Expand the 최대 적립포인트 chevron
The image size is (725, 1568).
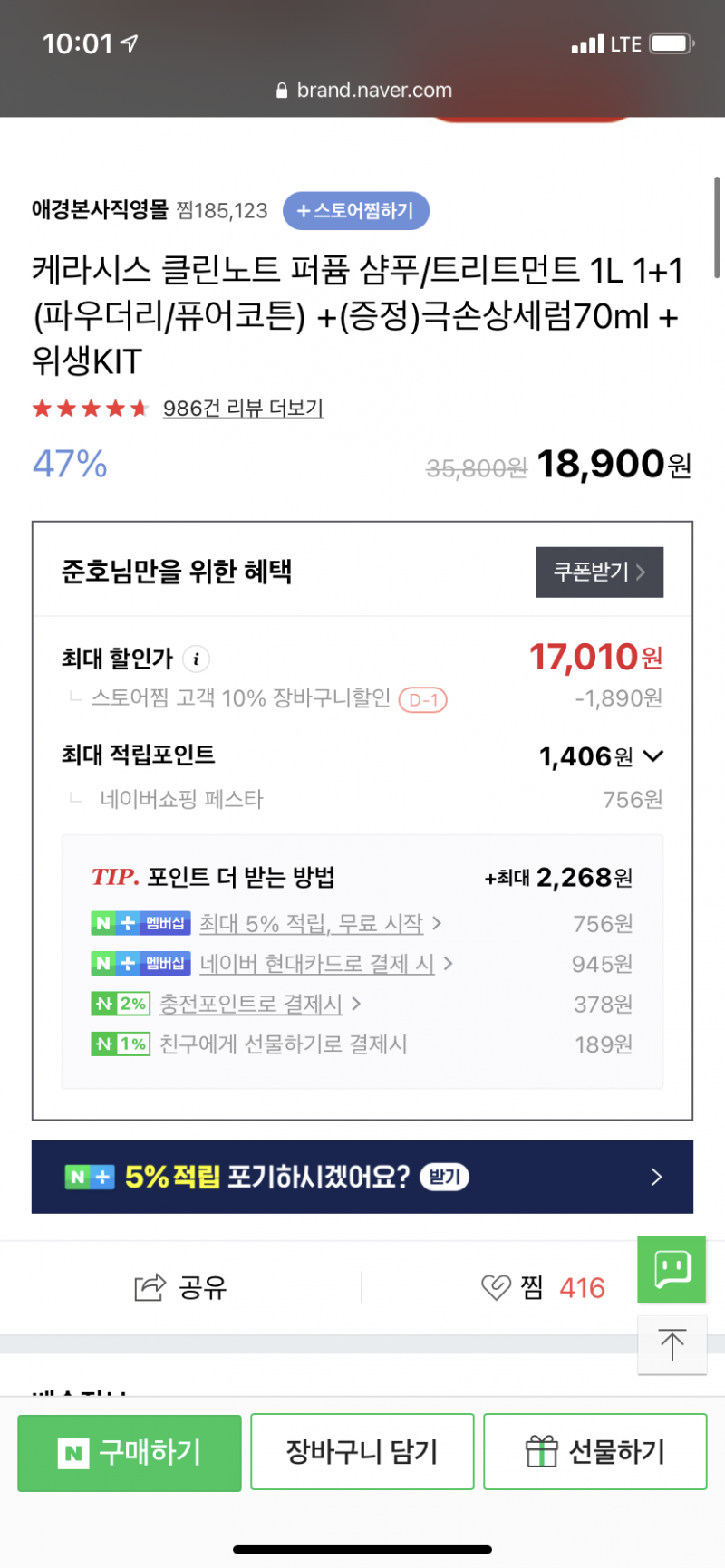coord(652,755)
